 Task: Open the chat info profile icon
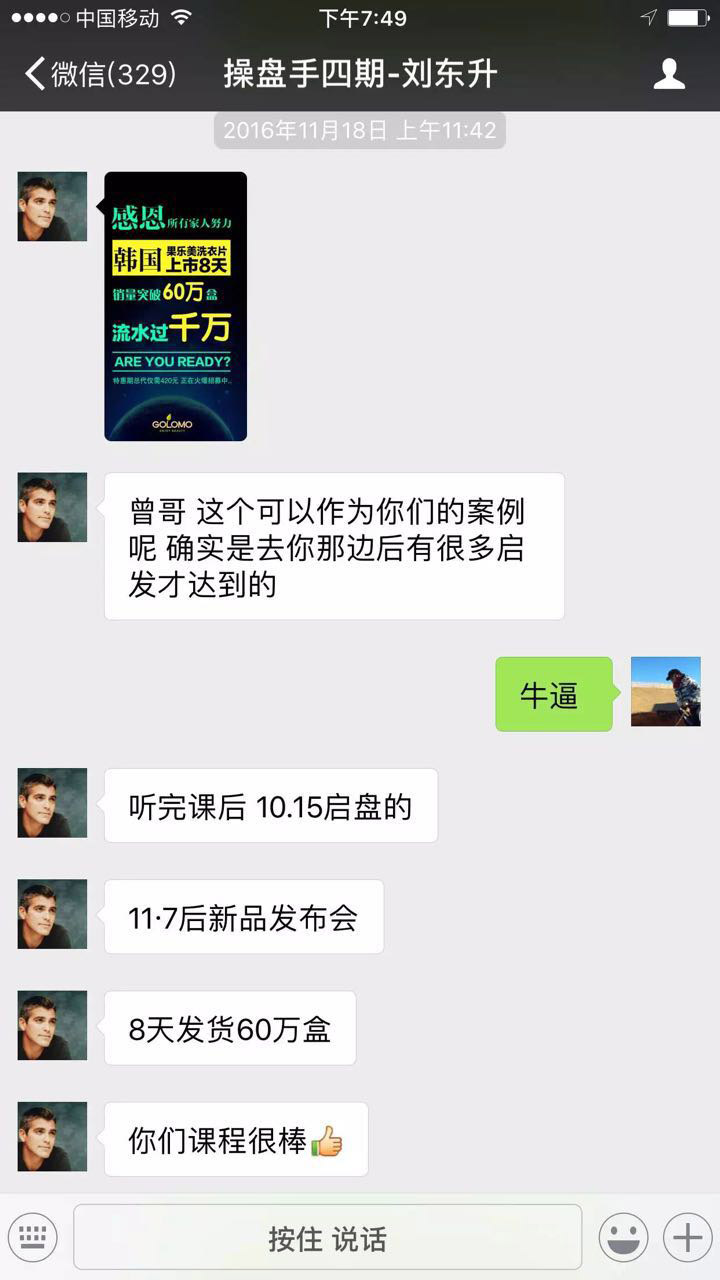pos(669,74)
